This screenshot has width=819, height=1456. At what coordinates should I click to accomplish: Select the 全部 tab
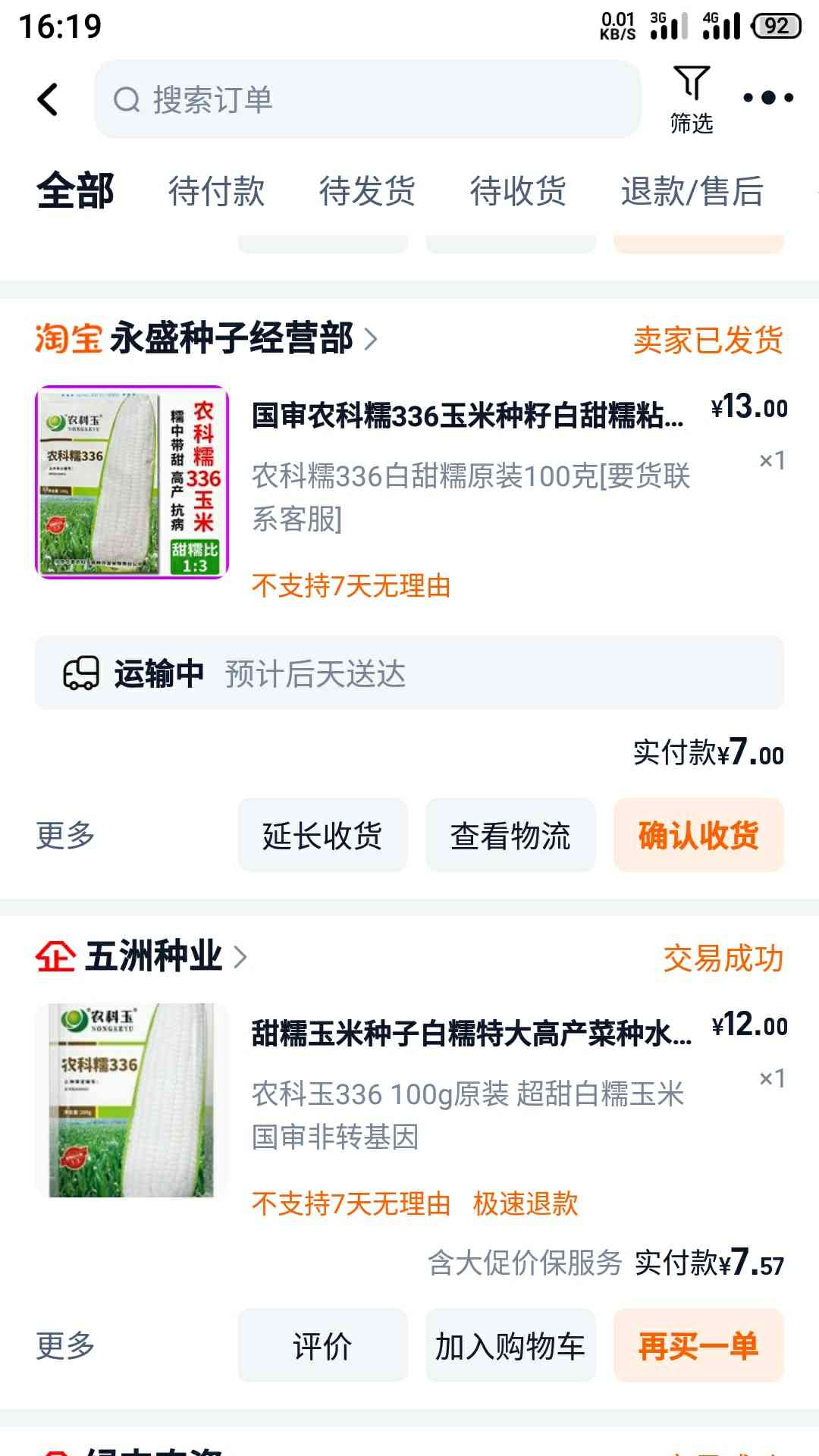click(x=75, y=190)
